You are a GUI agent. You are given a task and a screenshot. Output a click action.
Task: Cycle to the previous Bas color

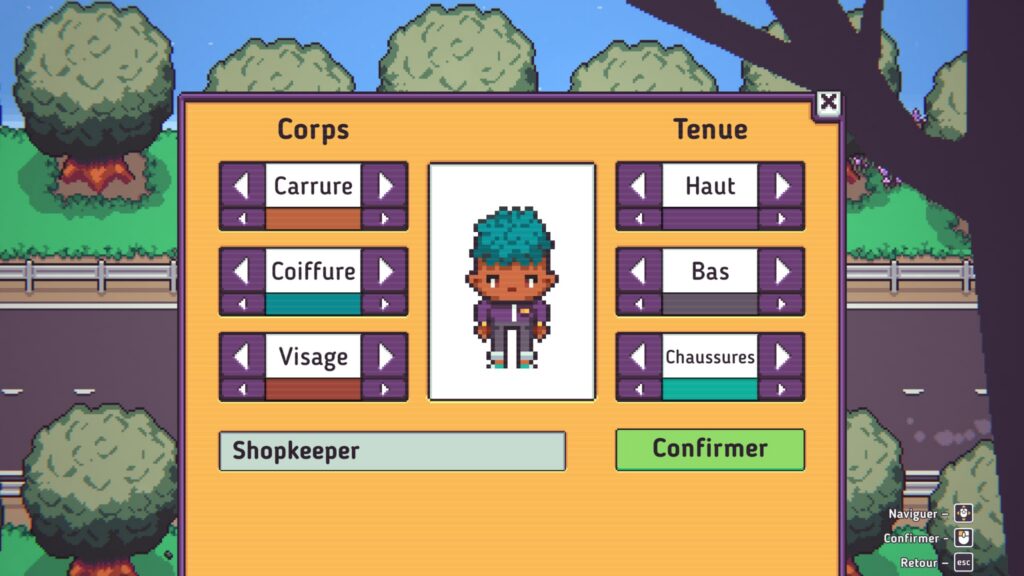pos(638,304)
